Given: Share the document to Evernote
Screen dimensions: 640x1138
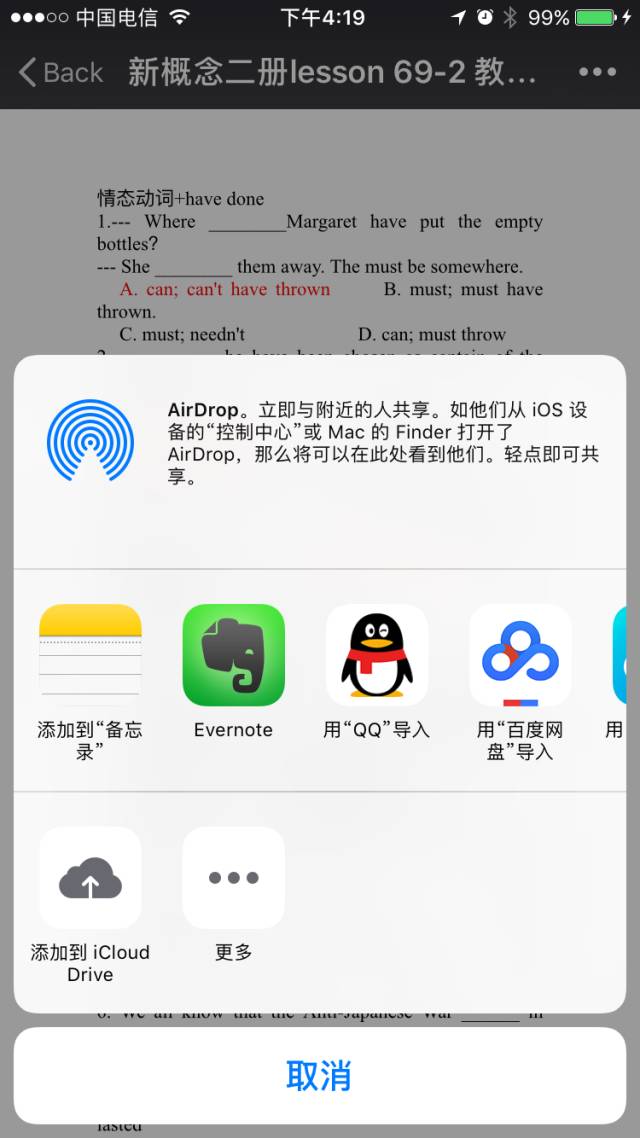Looking at the screenshot, I should coord(233,655).
